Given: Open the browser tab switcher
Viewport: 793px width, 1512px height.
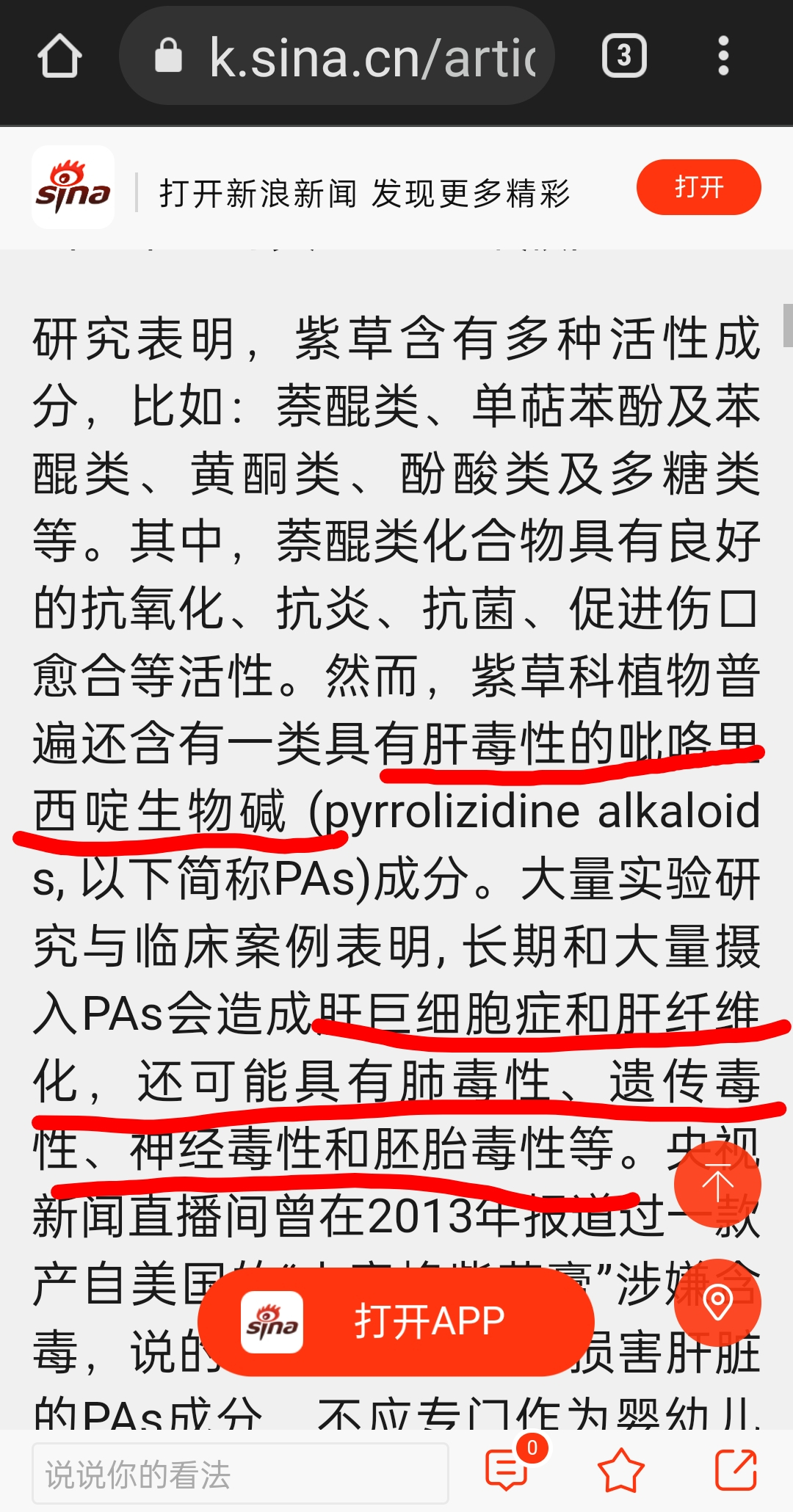Looking at the screenshot, I should click(624, 56).
